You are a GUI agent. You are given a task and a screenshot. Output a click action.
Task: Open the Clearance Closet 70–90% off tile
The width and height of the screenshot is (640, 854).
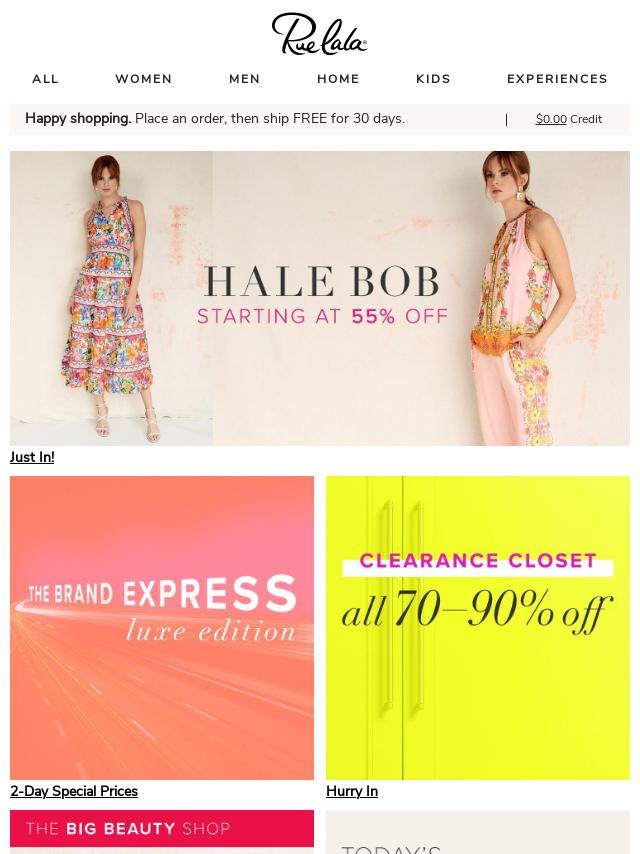click(478, 627)
